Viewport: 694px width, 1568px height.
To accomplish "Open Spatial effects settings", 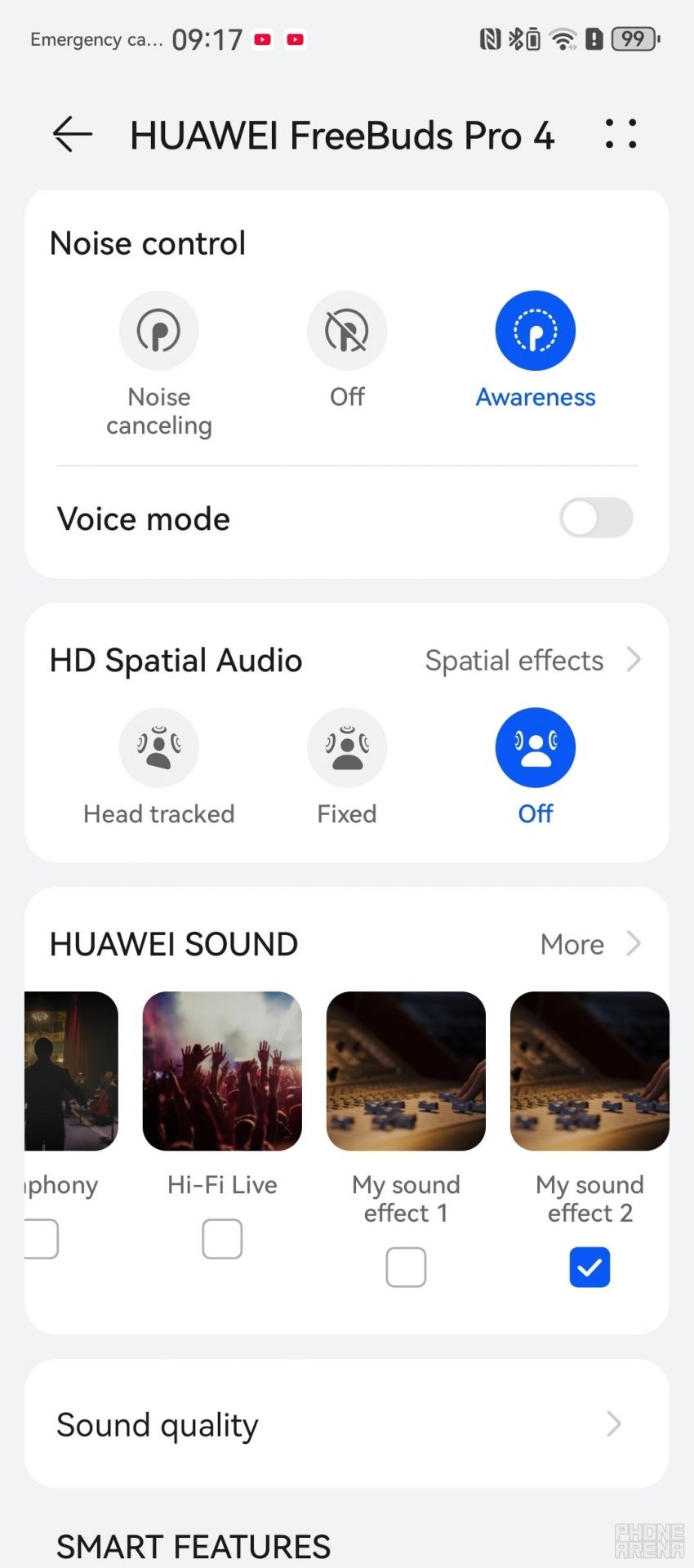I will tap(532, 660).
